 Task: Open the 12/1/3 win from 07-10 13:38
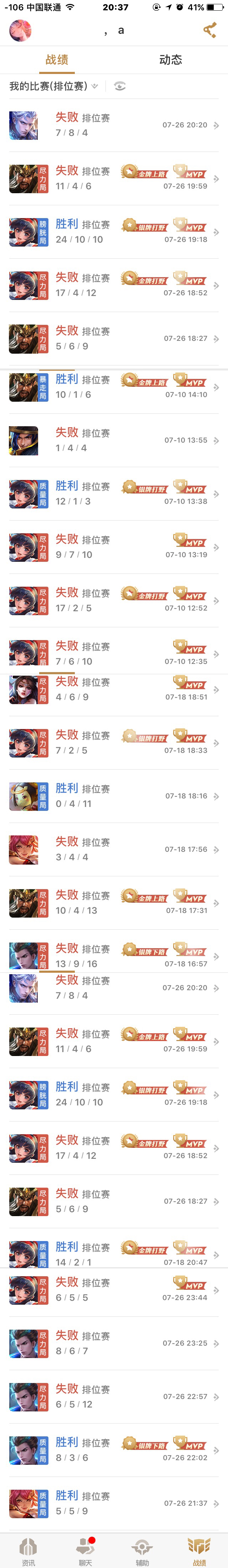pyautogui.click(x=114, y=493)
